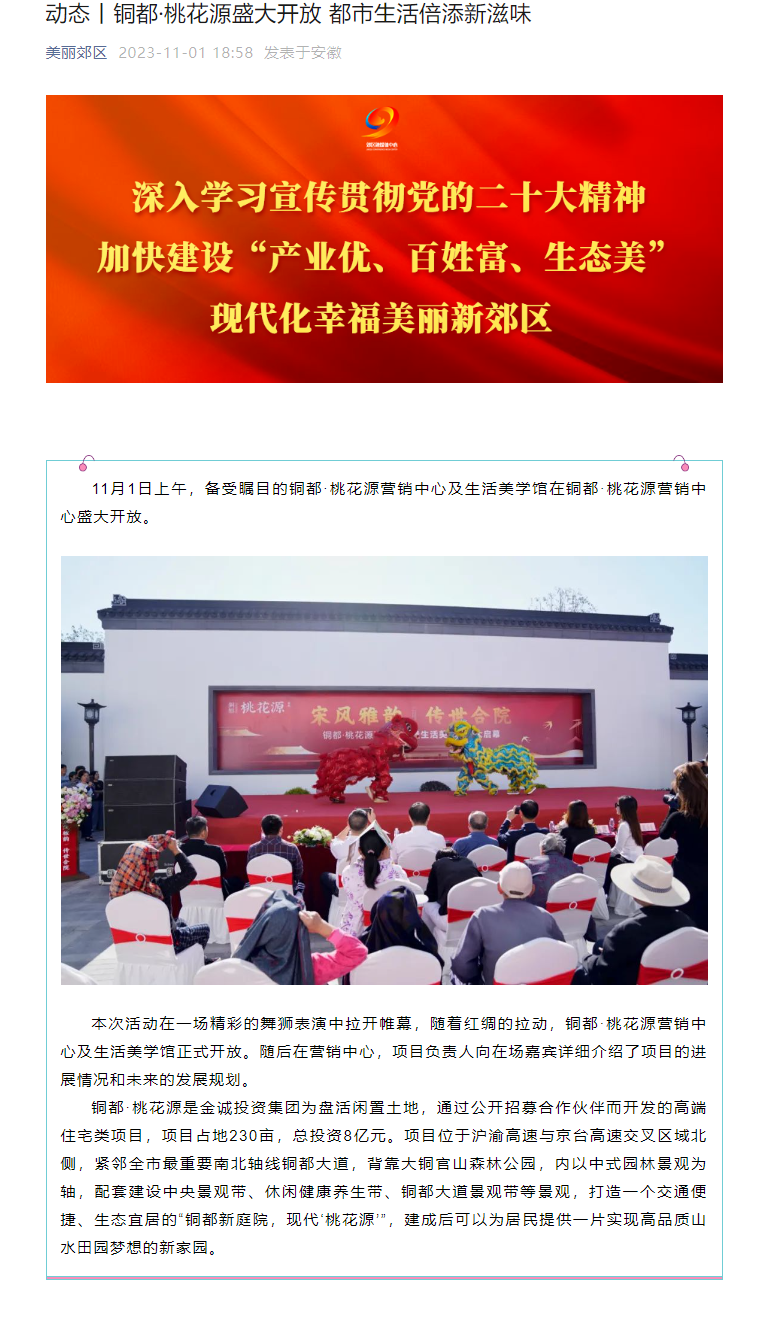Open the 美丽郊区 account page
The image size is (764, 1318).
click(76, 52)
